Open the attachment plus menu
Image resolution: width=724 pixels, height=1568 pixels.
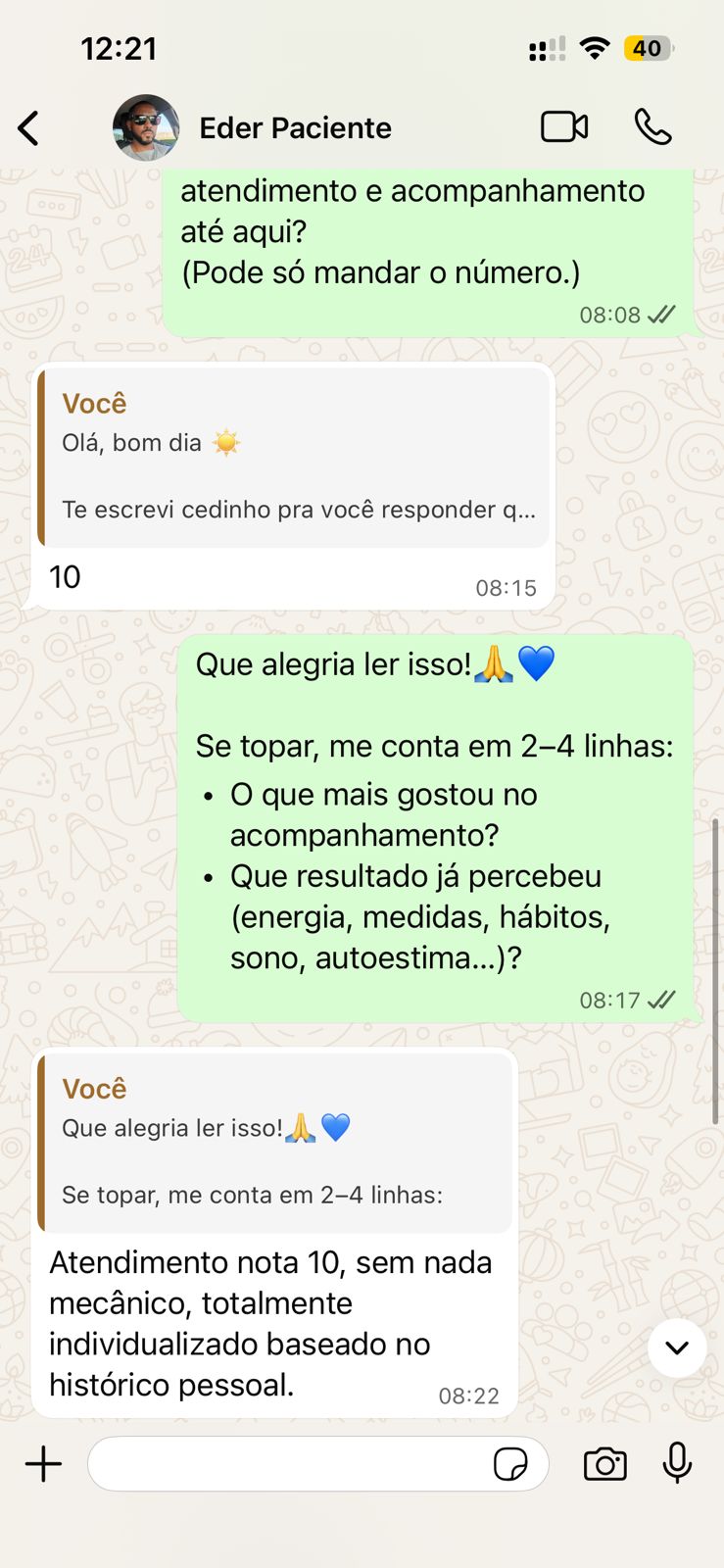coord(43,1464)
